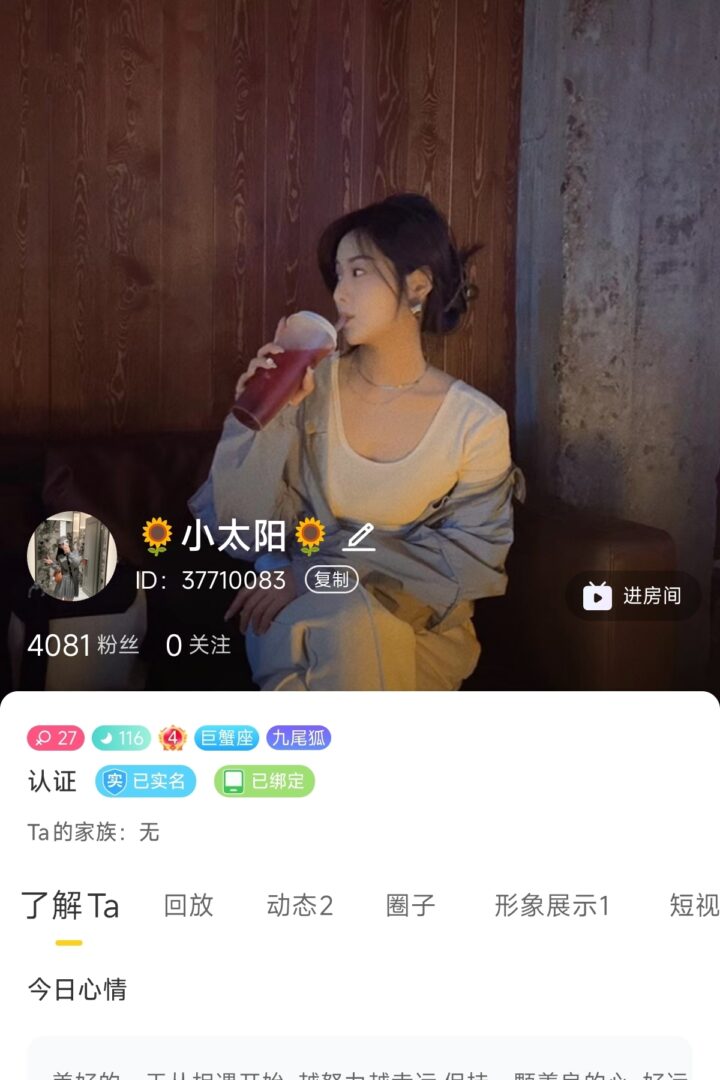This screenshot has width=720, height=1080.
Task: Select the 形象展示1 tab
Action: tap(551, 906)
